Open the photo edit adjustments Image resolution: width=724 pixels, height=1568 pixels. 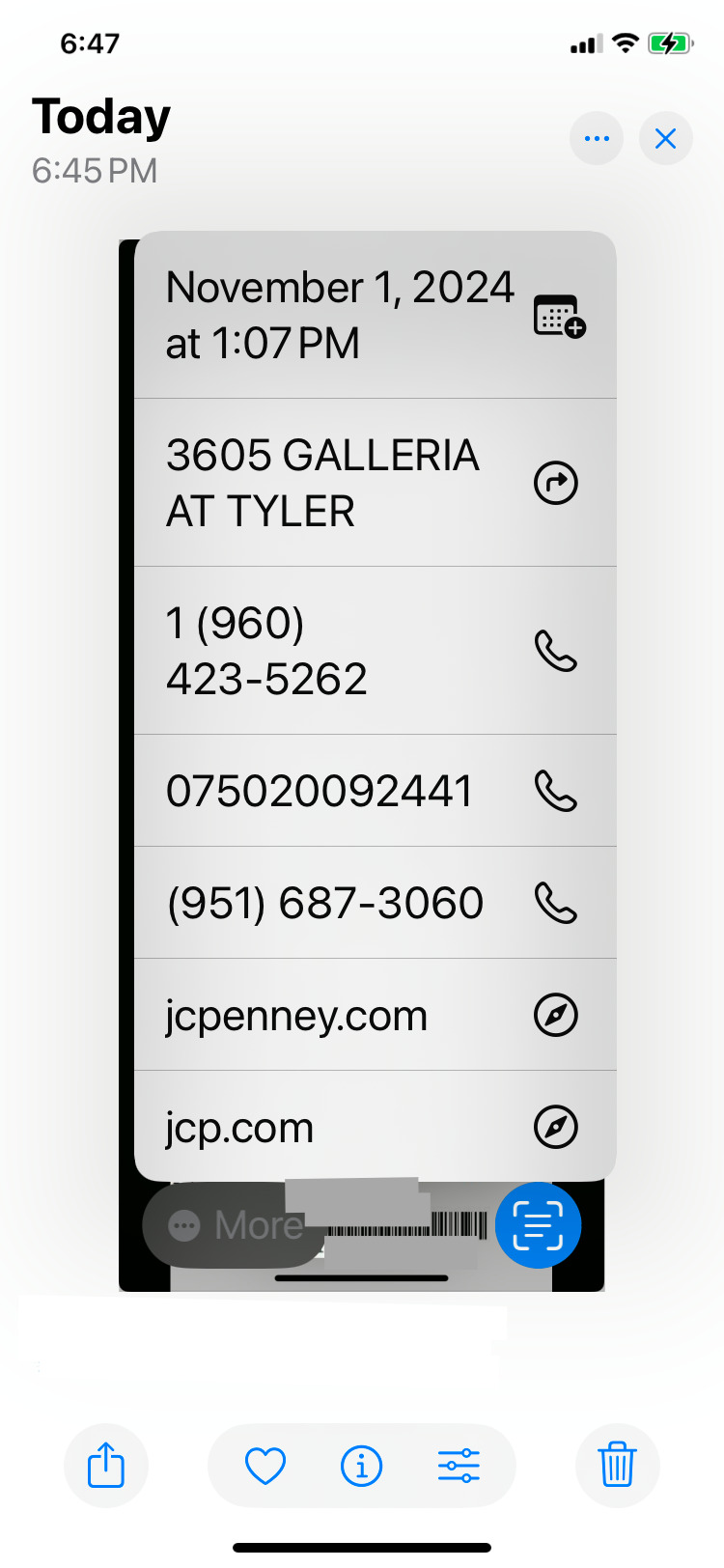[459, 1466]
